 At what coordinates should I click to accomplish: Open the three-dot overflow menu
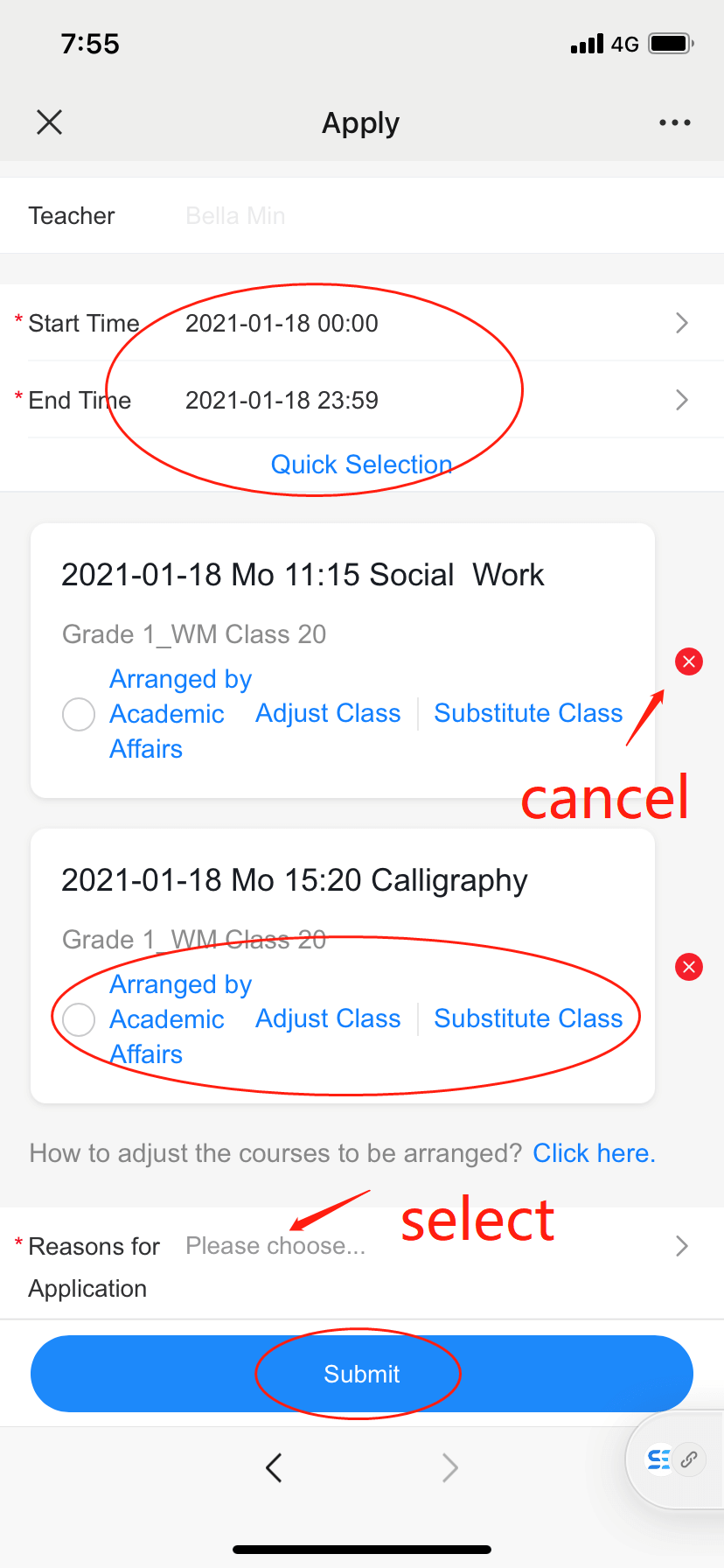point(674,122)
